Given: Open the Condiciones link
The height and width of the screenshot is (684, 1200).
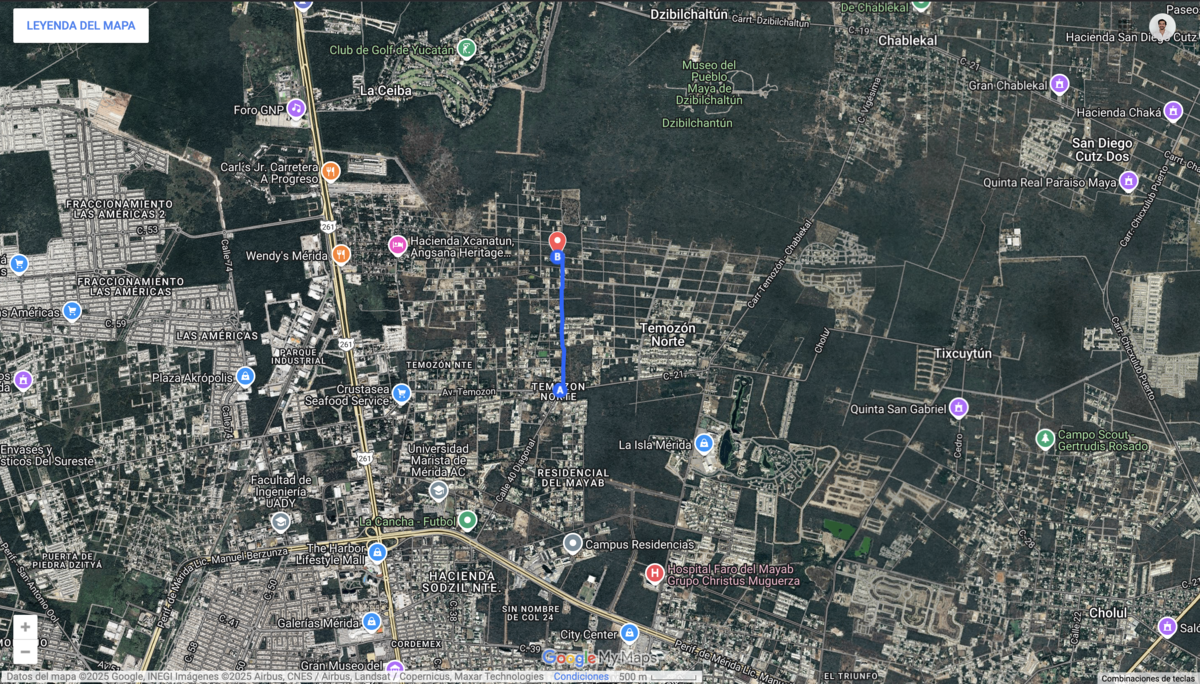Looking at the screenshot, I should 581,677.
